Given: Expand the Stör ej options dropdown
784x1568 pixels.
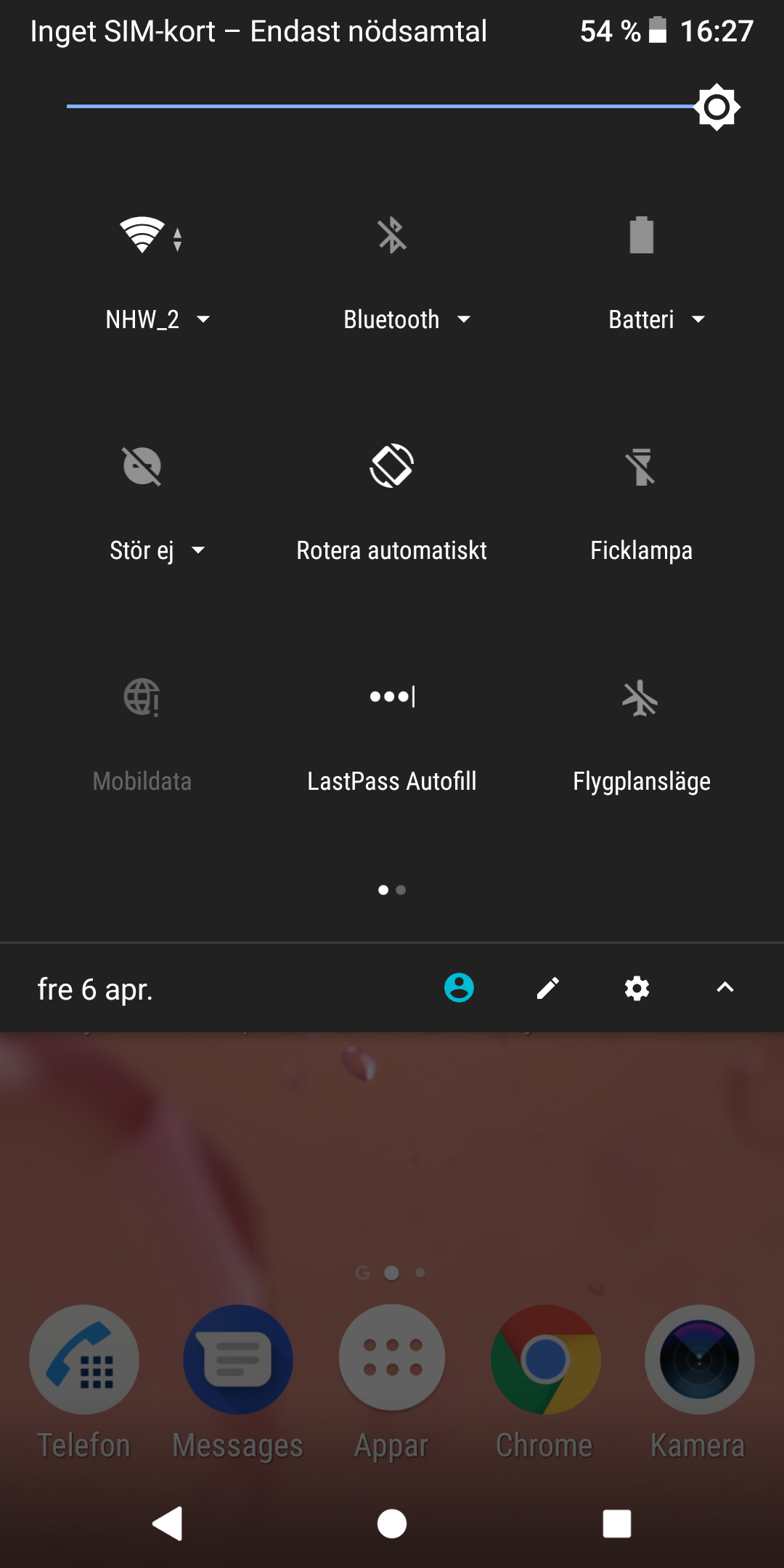Looking at the screenshot, I should (x=158, y=550).
